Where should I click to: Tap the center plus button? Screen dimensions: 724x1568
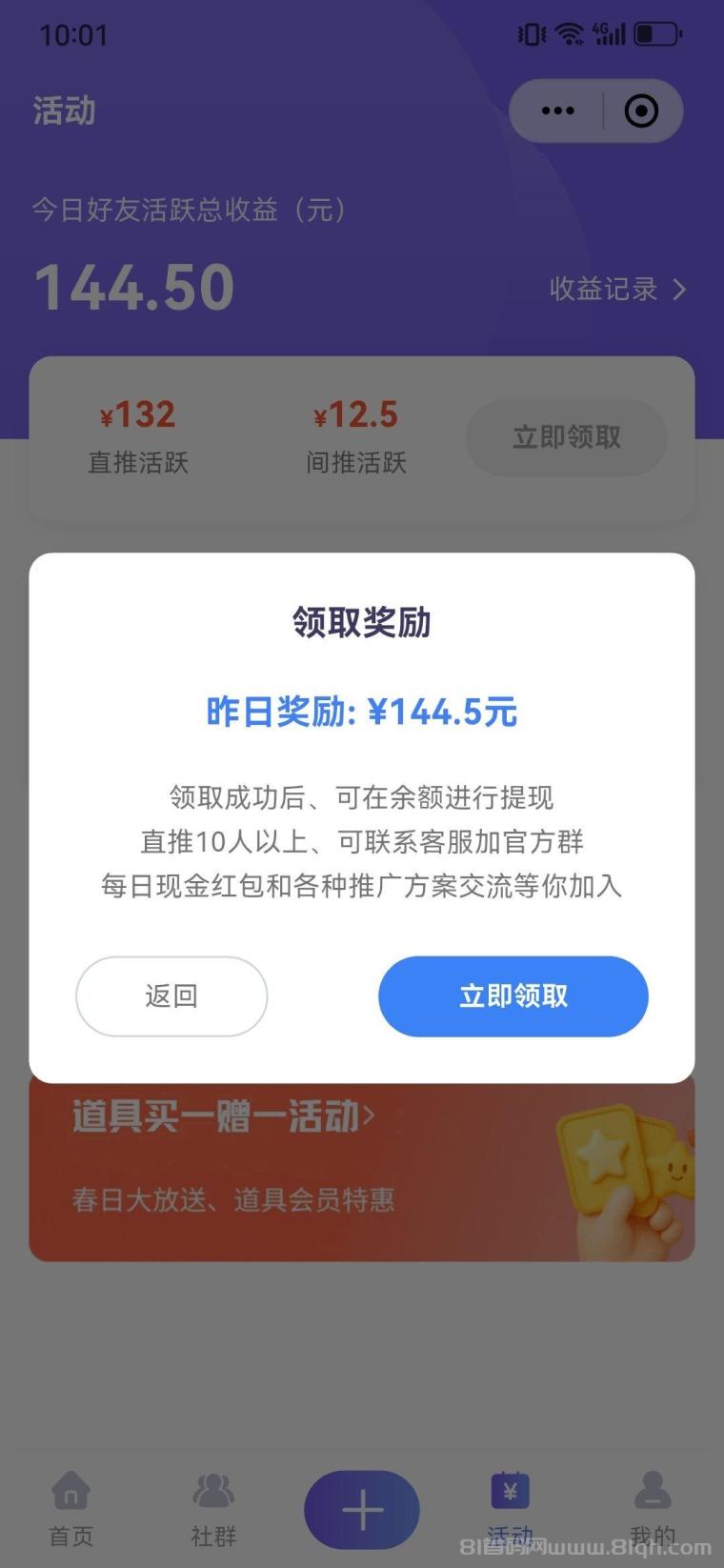point(362,1510)
